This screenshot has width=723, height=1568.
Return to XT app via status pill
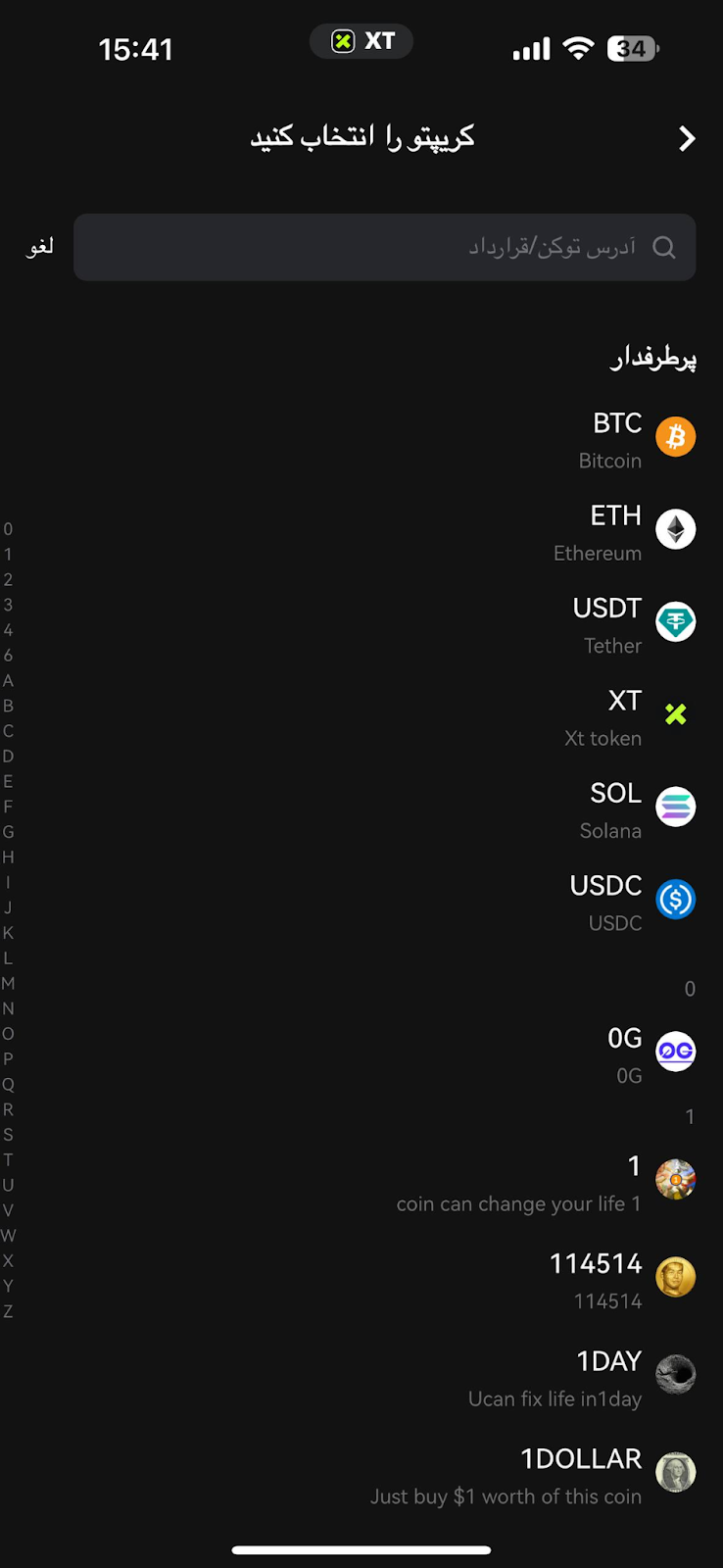pos(361,41)
